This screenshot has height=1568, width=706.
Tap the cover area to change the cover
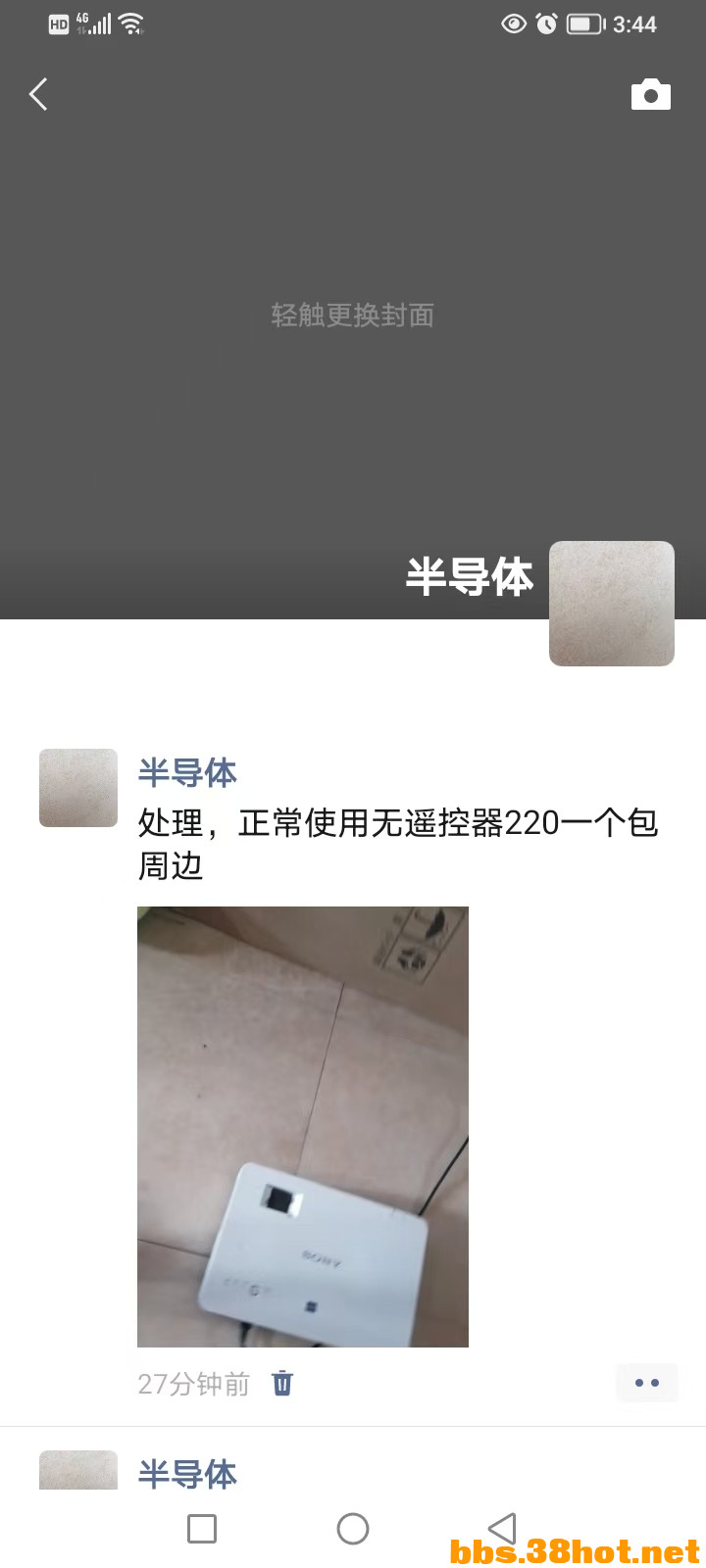point(352,316)
